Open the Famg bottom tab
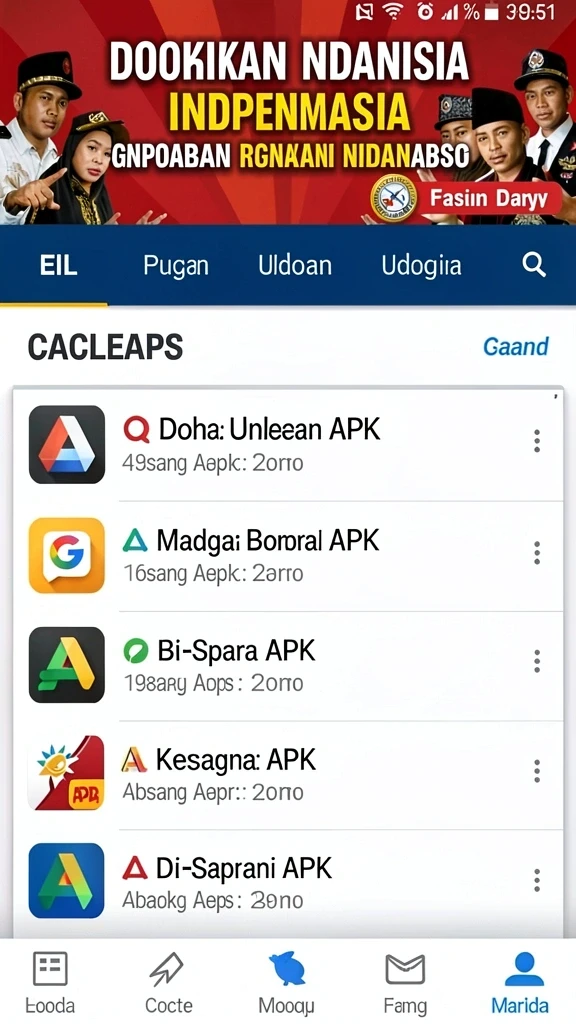Screen dimensions: 576x1024 click(x=405, y=982)
